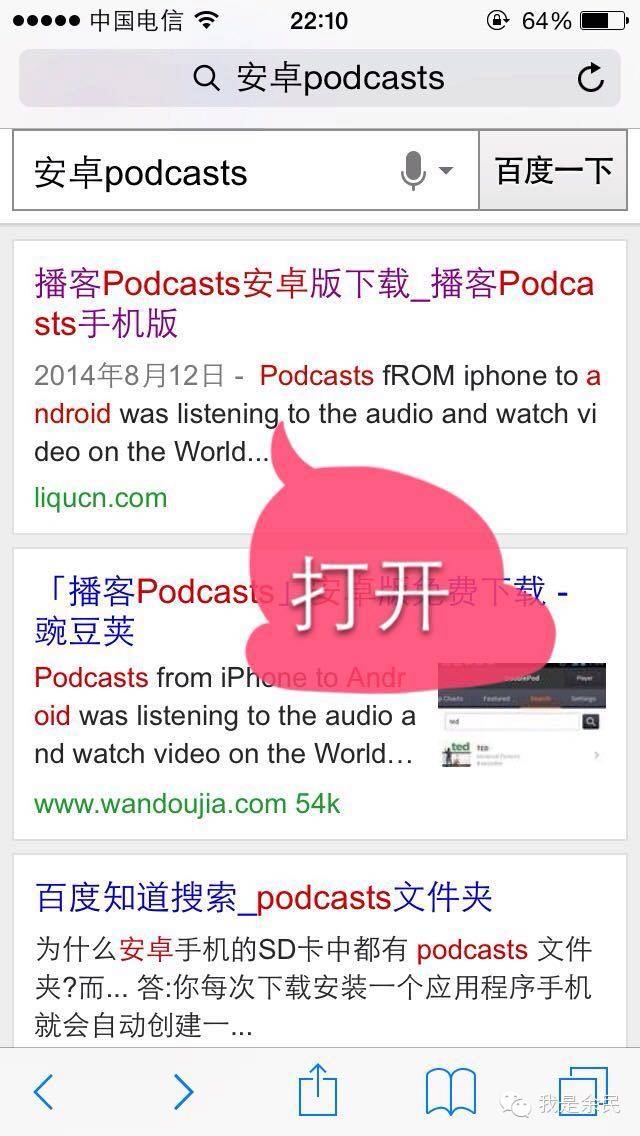
Task: Tap the Safari address bar
Action: [x=320, y=78]
